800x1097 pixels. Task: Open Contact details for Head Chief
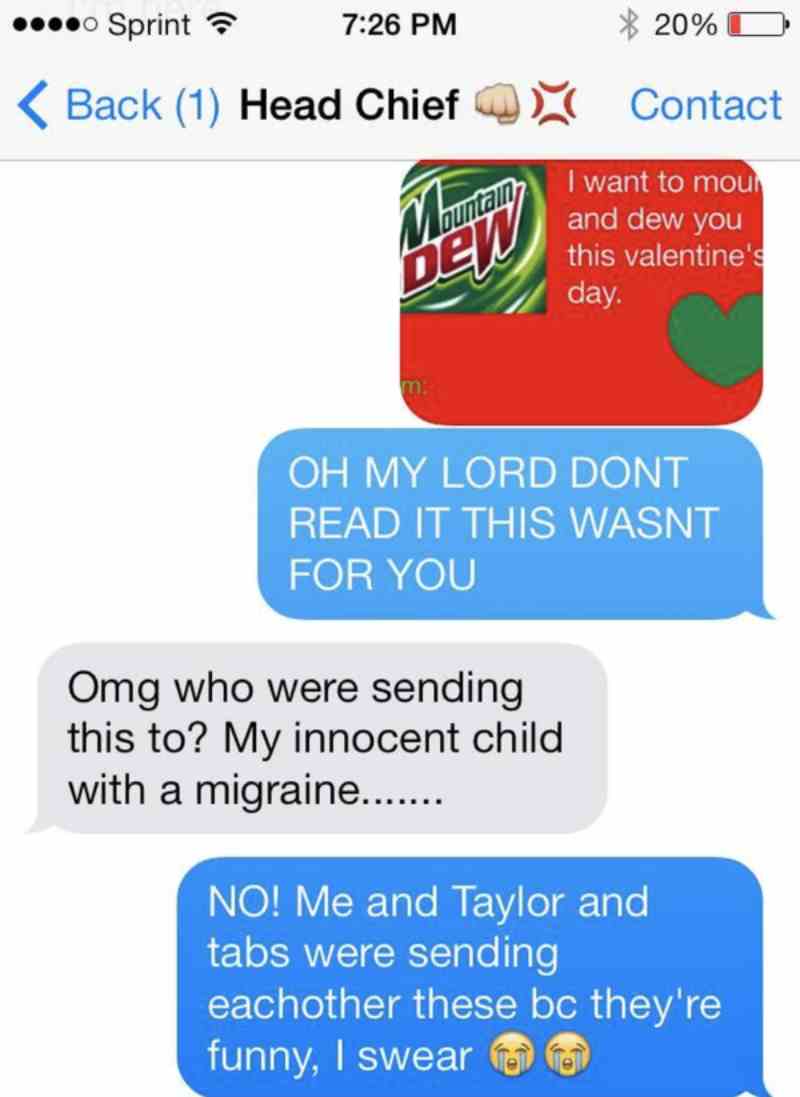(705, 105)
